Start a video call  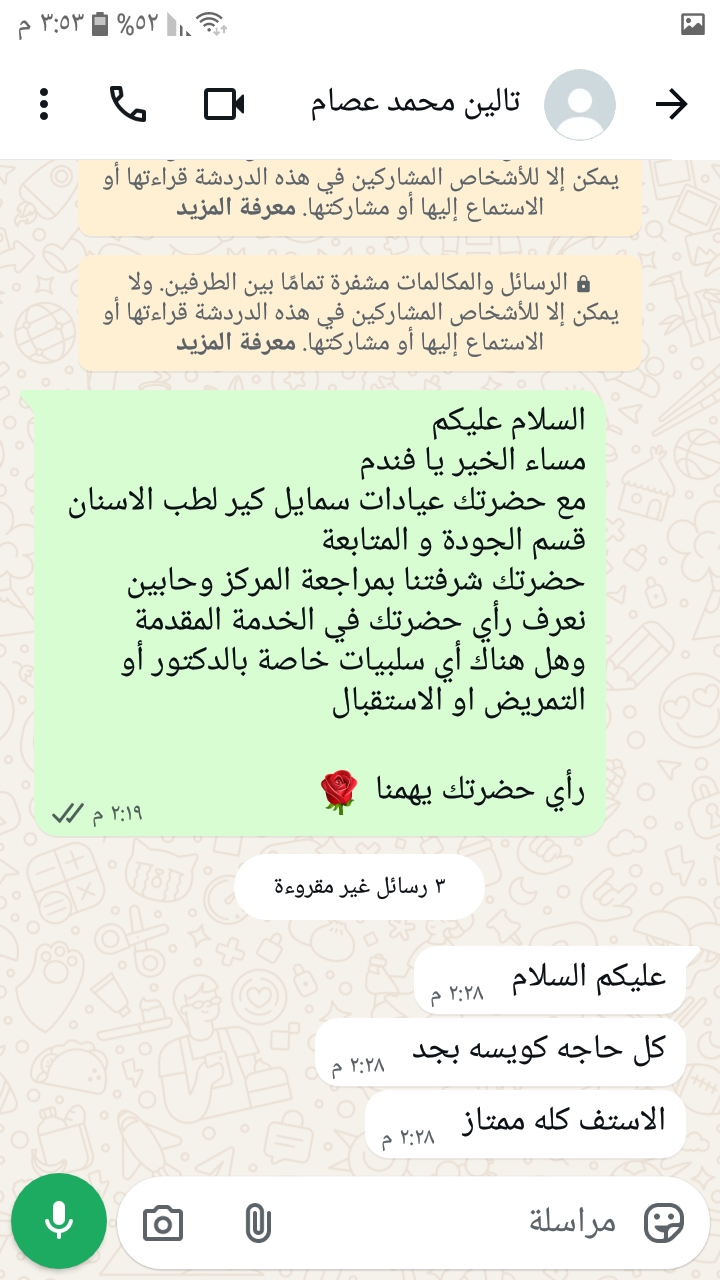225,104
